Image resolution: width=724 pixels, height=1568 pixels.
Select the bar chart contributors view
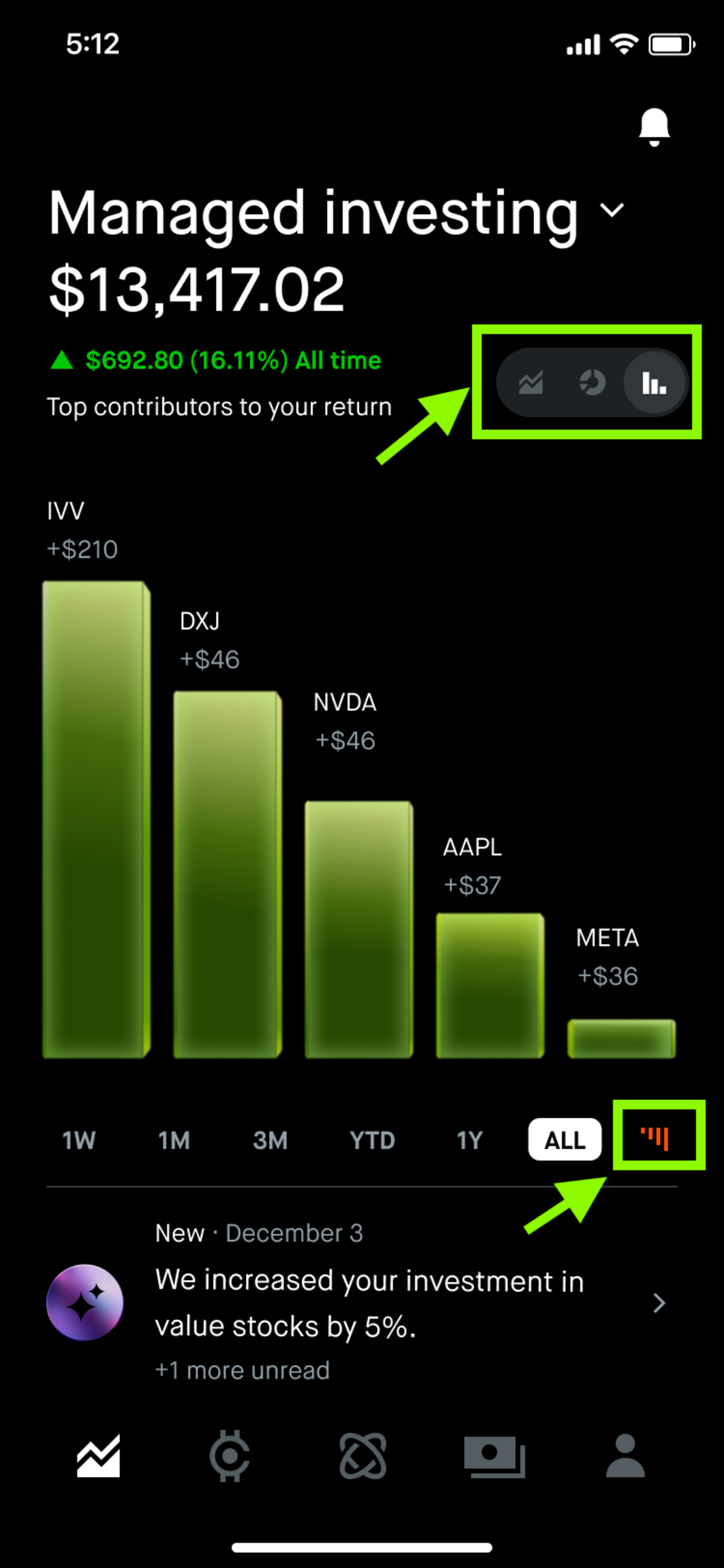point(654,383)
